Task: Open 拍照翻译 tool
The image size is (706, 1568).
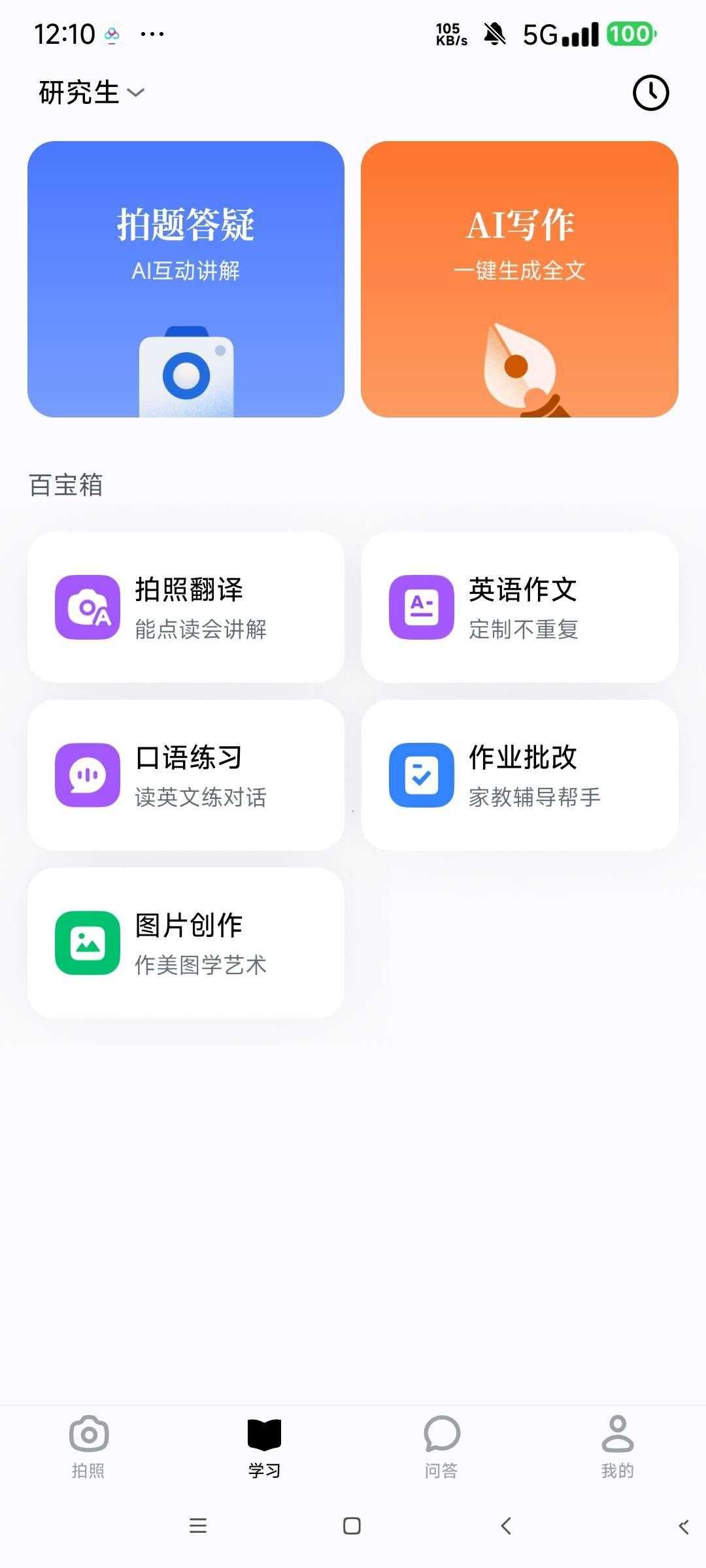Action: pyautogui.click(x=186, y=607)
